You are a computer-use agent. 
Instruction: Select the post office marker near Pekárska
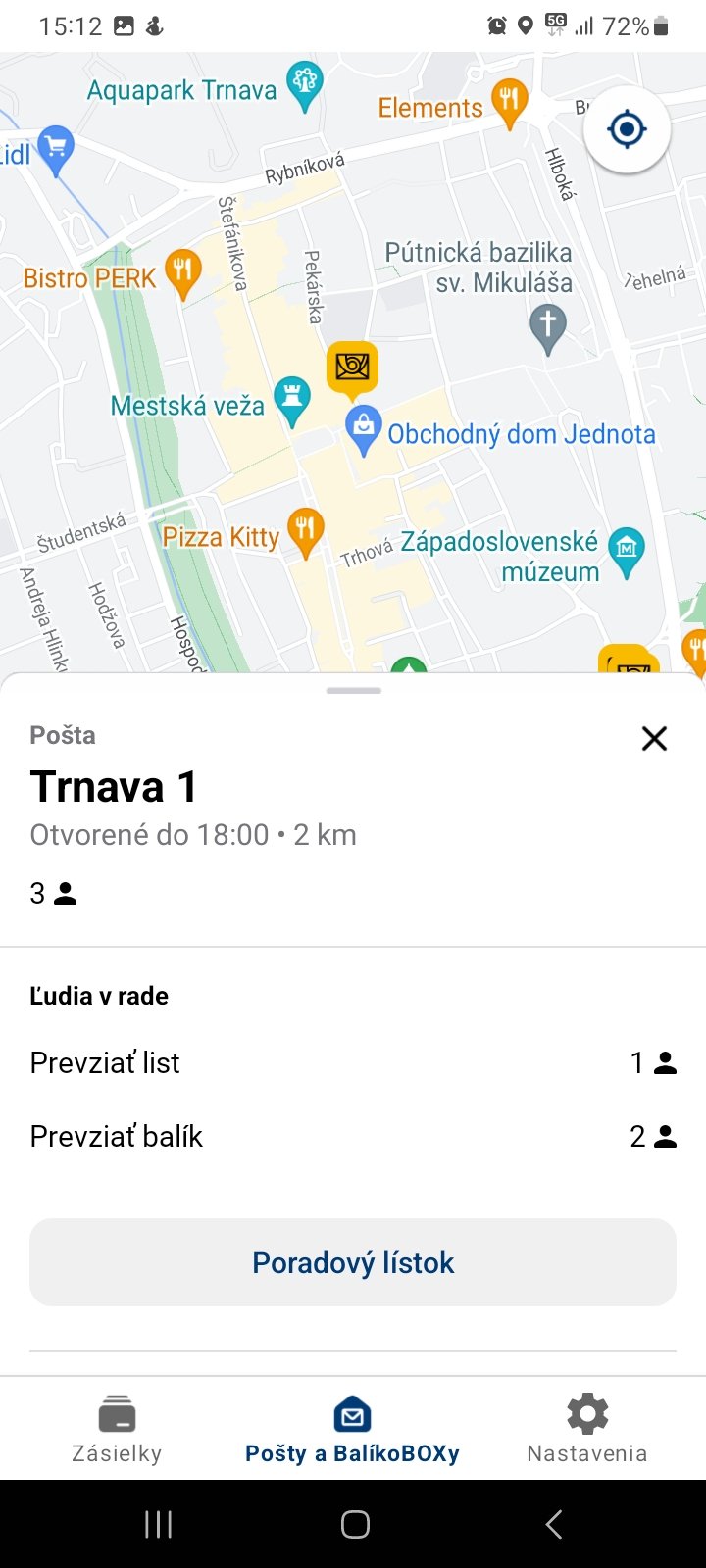(352, 368)
